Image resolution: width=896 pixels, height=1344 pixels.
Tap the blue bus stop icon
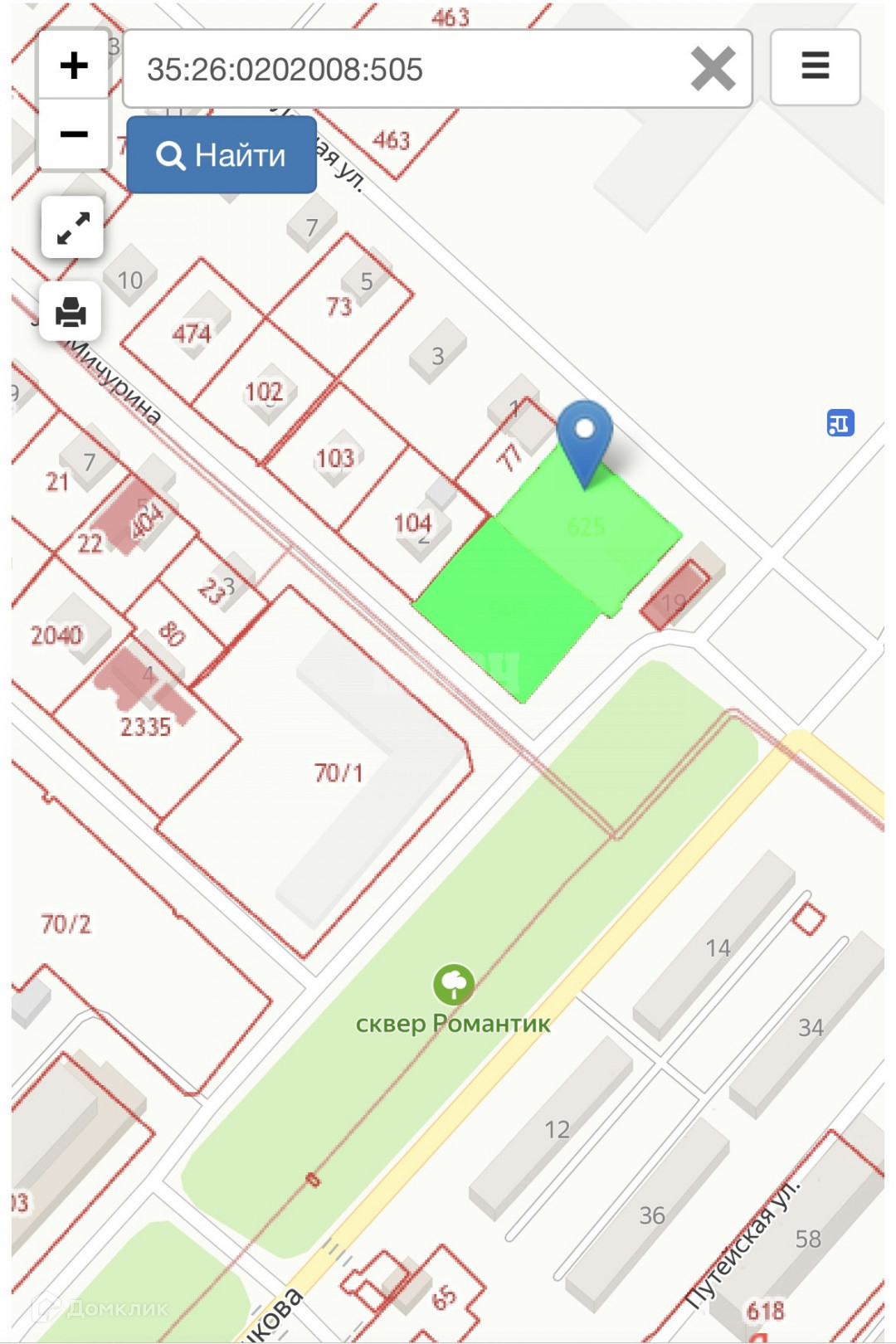(840, 423)
